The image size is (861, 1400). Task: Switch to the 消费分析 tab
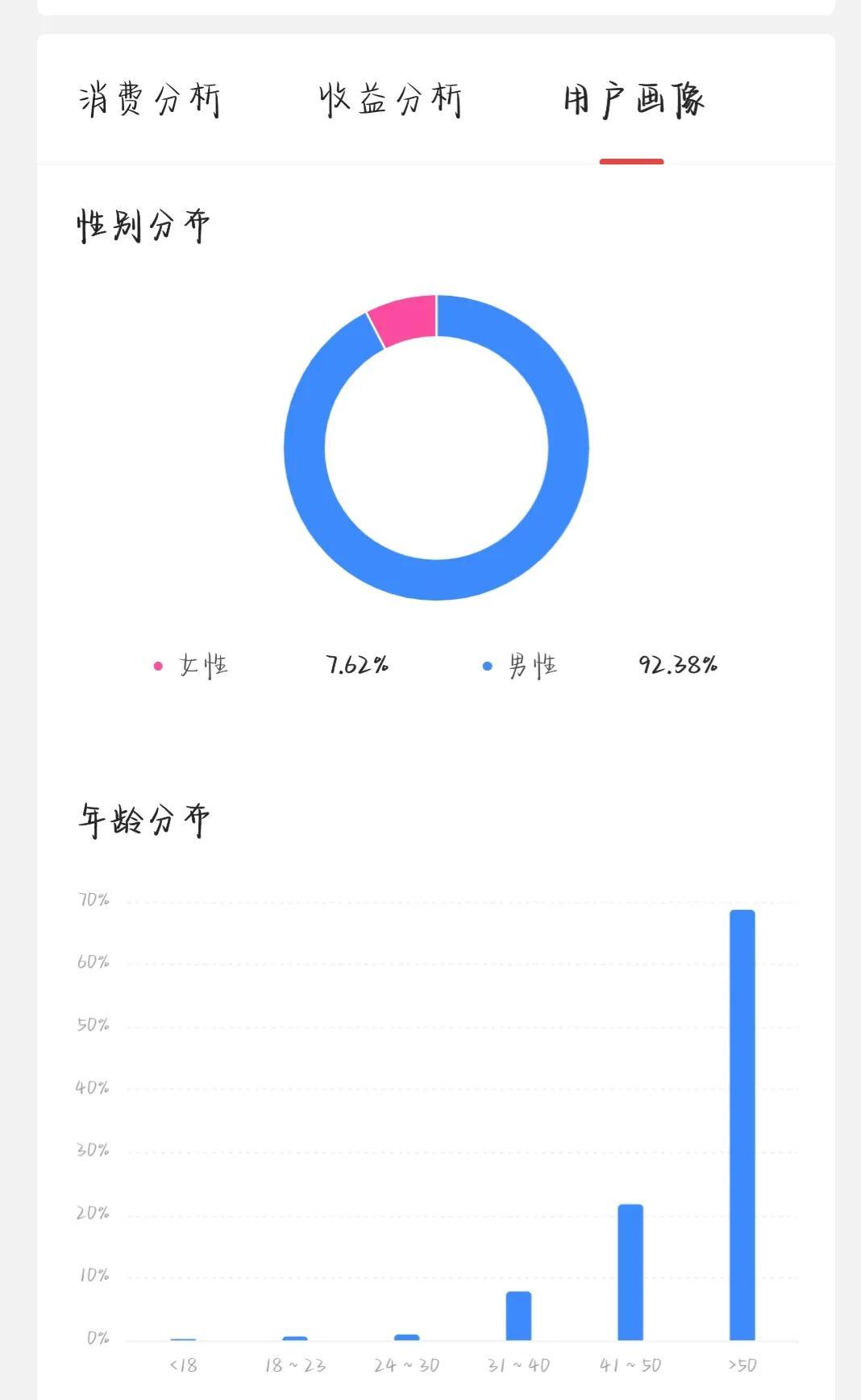pyautogui.click(x=150, y=101)
